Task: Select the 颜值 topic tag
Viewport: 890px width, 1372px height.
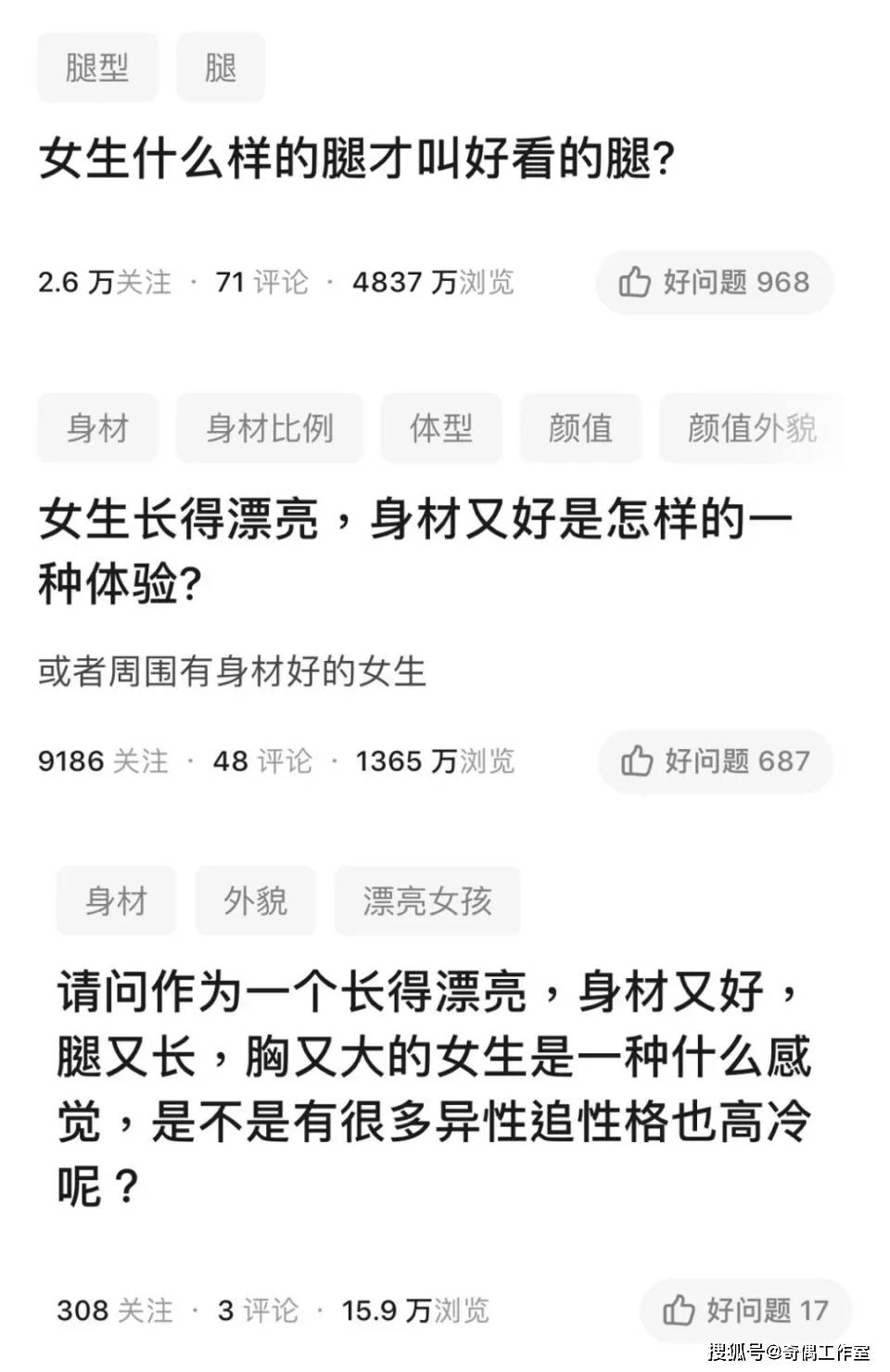Action: click(x=581, y=428)
